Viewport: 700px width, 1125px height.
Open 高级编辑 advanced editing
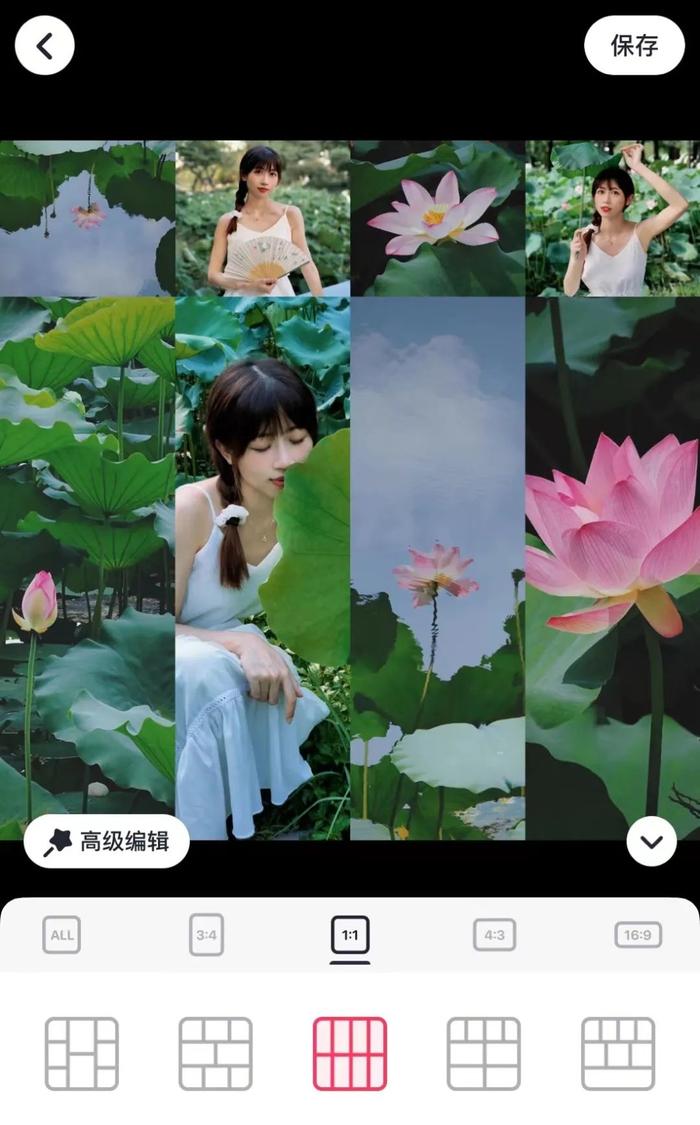coord(107,841)
